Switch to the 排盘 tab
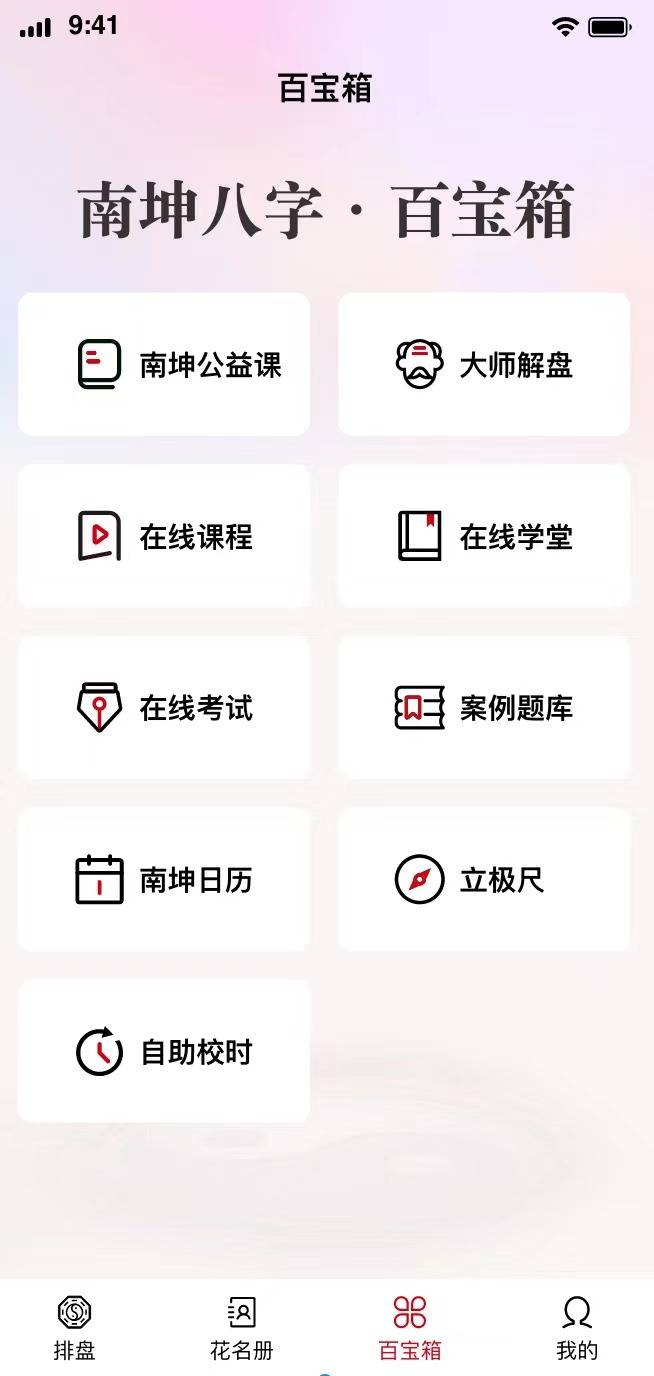Screen dimensions: 654x1376 point(75,1328)
